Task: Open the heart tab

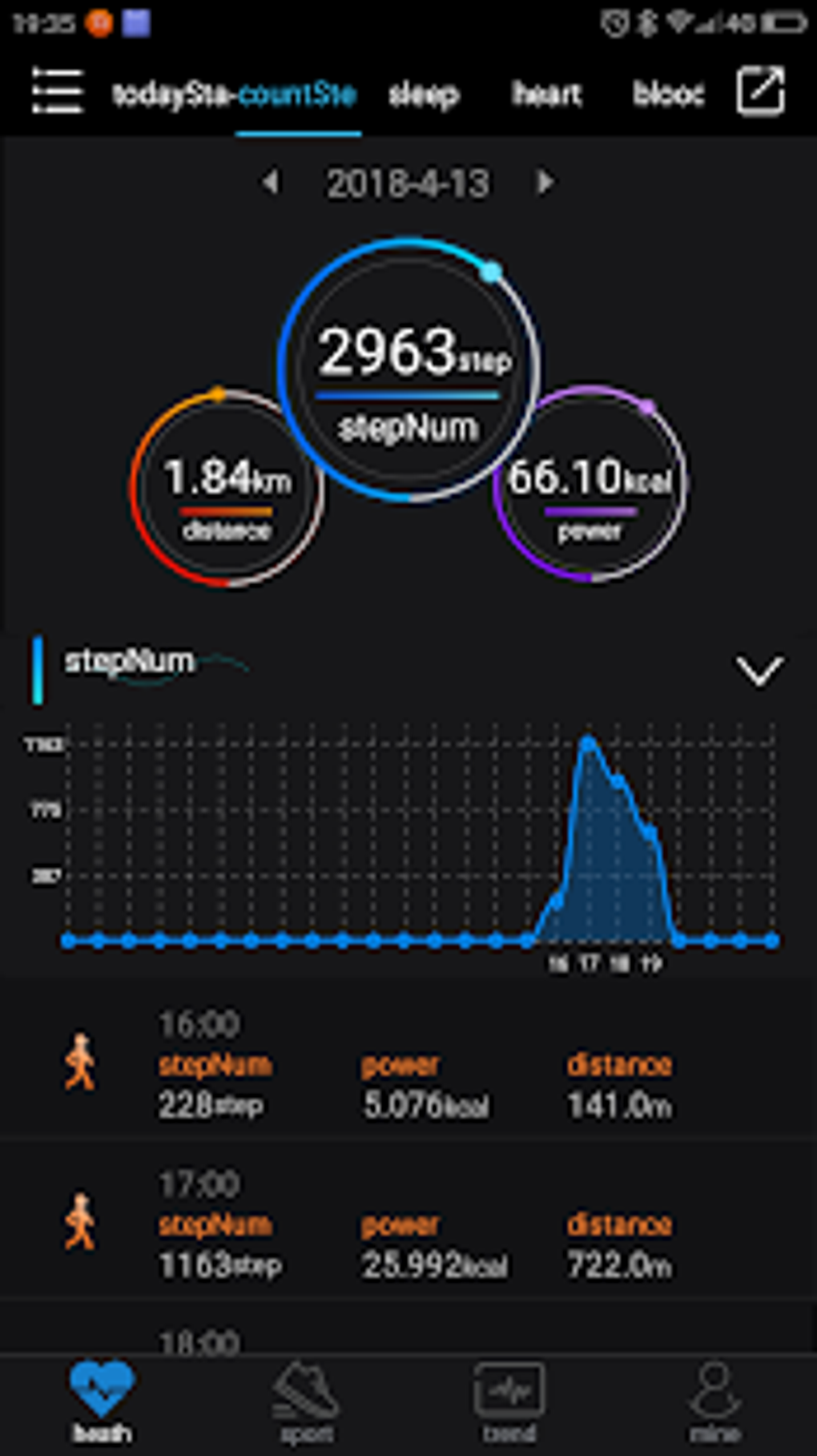Action: 547,95
